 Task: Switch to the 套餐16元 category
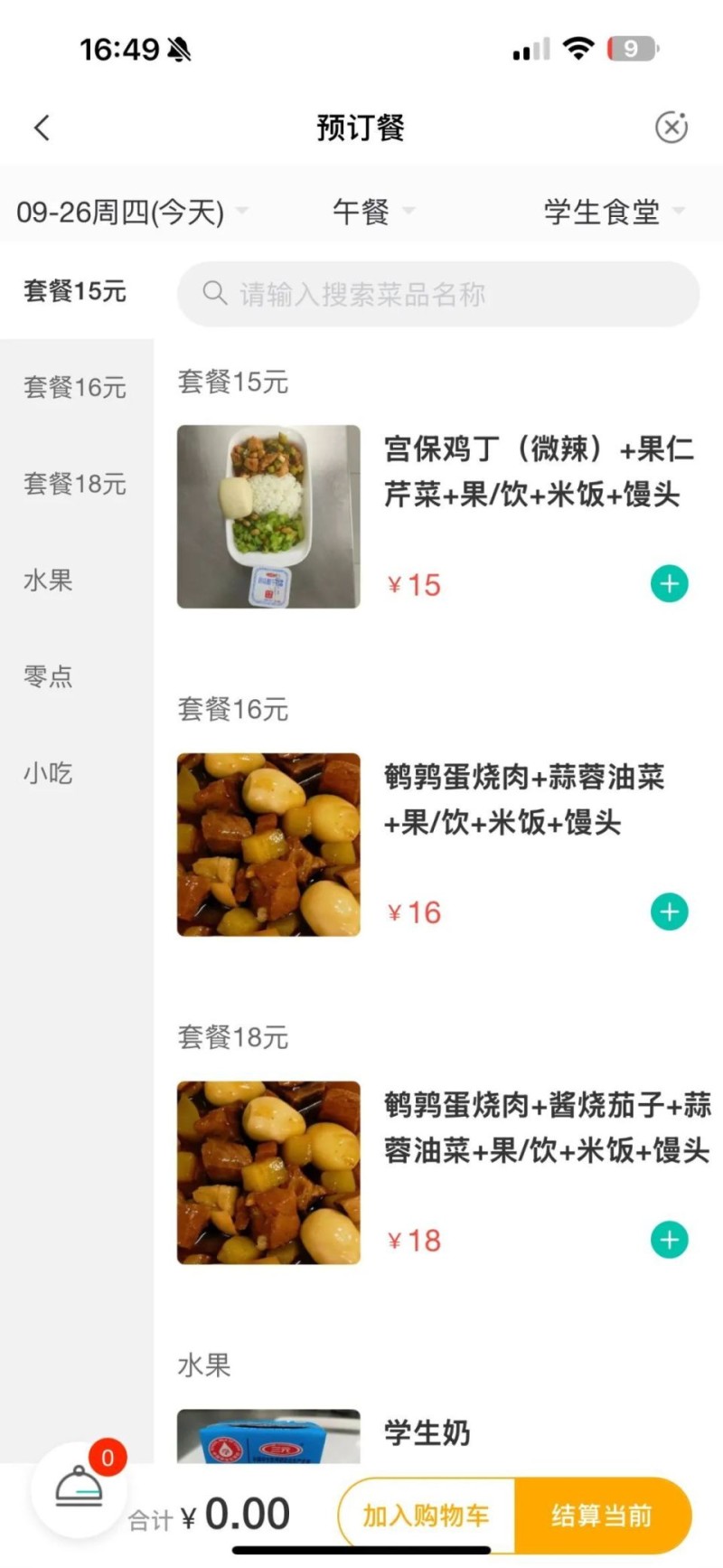tap(75, 388)
